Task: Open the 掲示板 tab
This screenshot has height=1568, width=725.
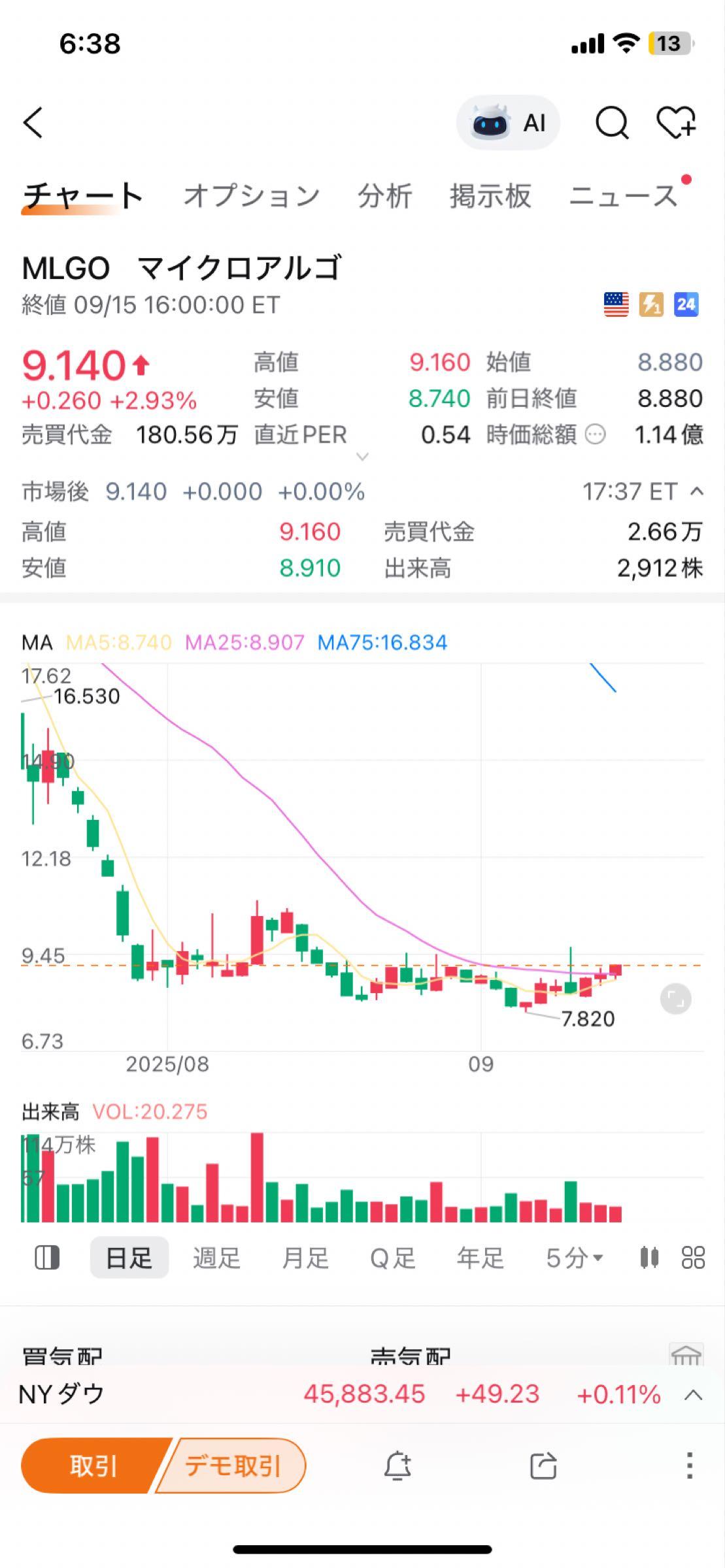Action: tap(490, 196)
